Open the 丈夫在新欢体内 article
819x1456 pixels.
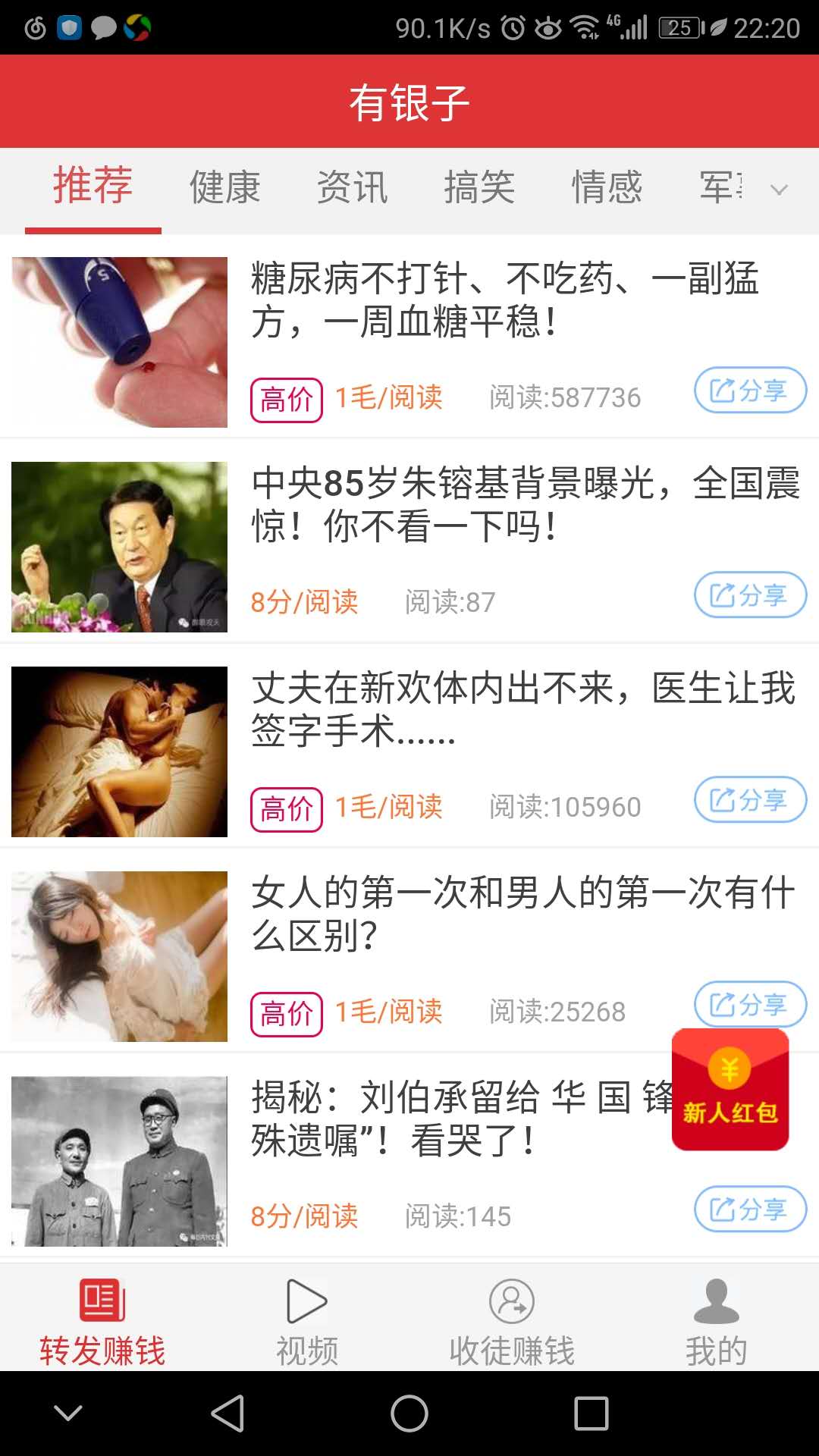point(523,709)
